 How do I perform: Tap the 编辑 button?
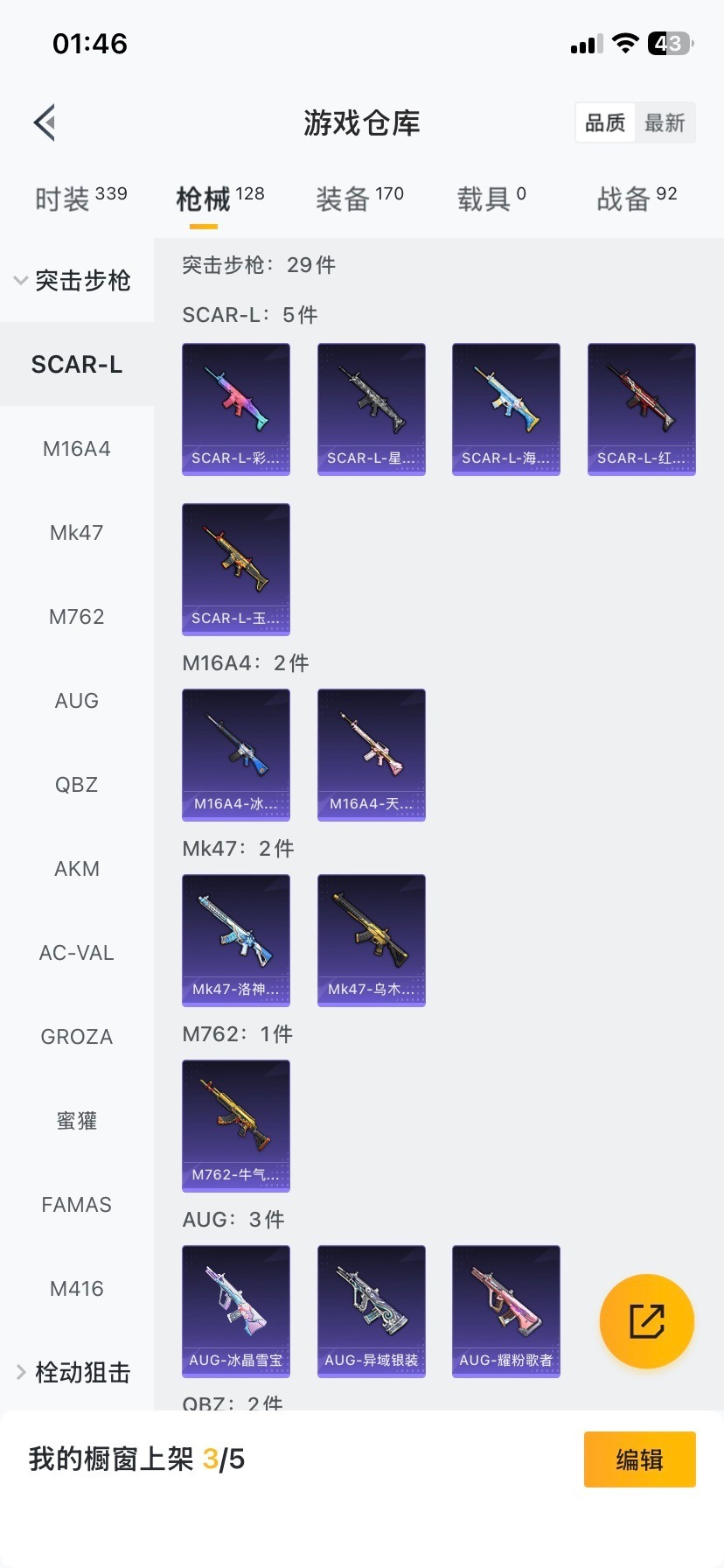[639, 1459]
